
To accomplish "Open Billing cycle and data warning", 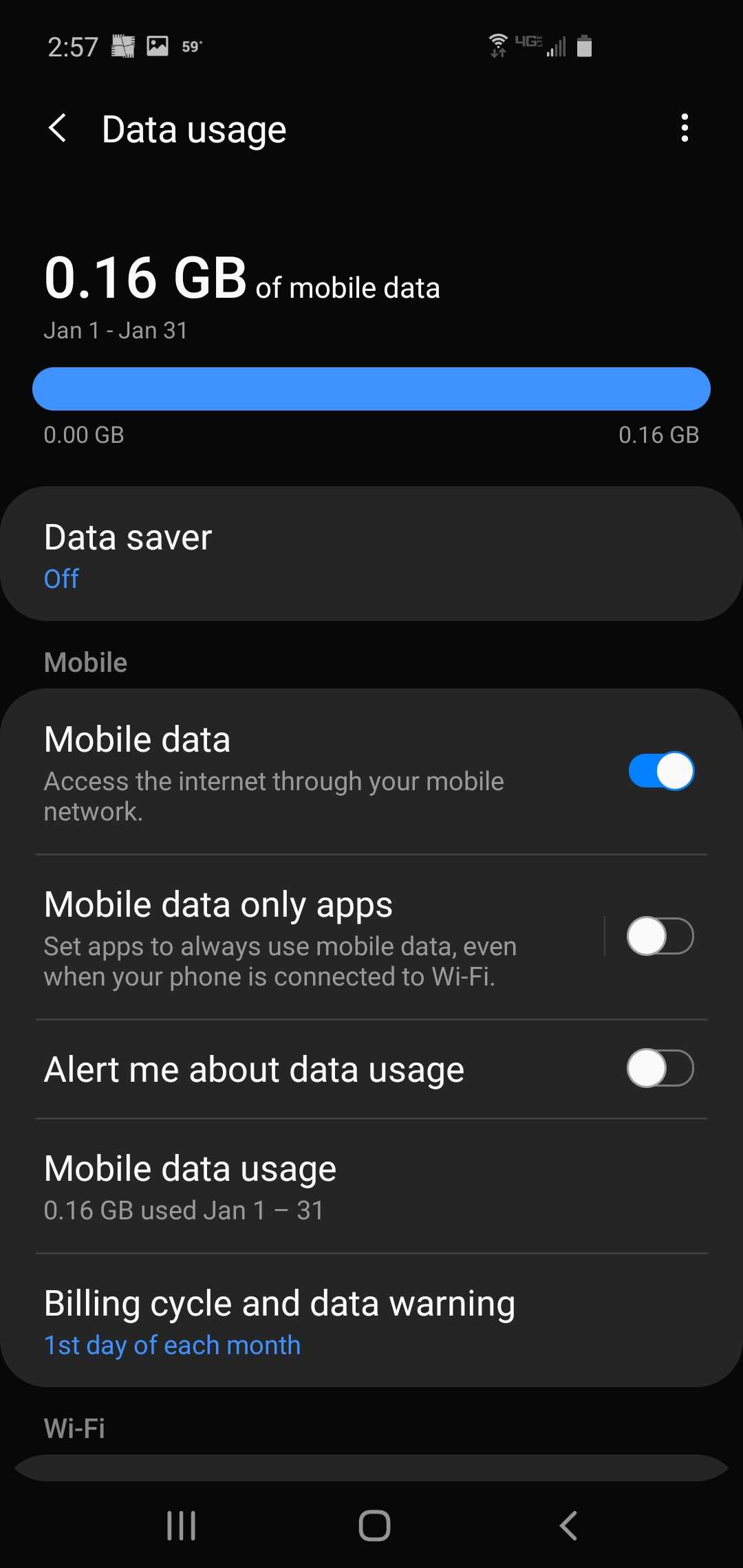I will coord(371,1320).
